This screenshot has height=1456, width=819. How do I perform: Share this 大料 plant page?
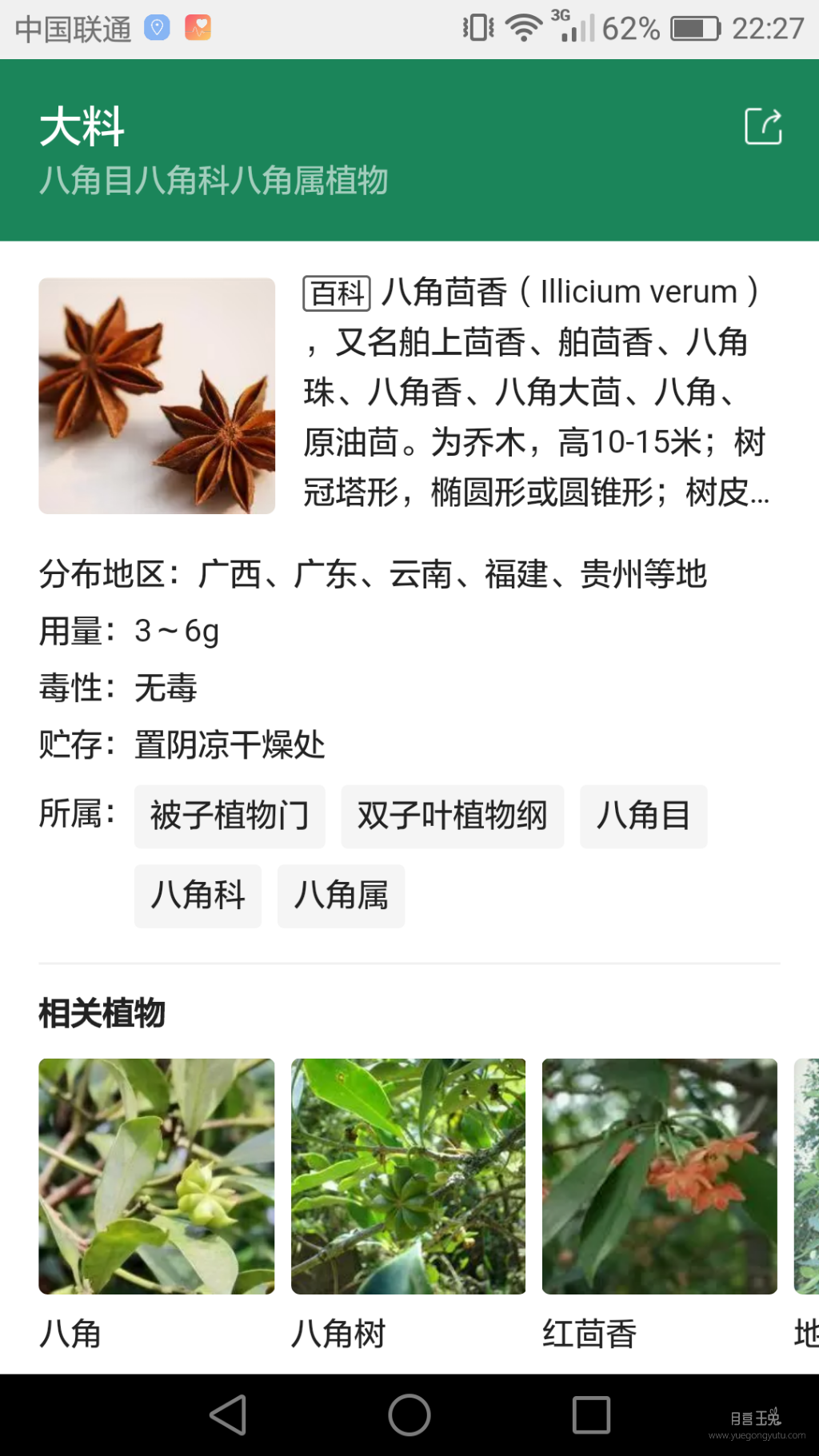click(x=763, y=126)
